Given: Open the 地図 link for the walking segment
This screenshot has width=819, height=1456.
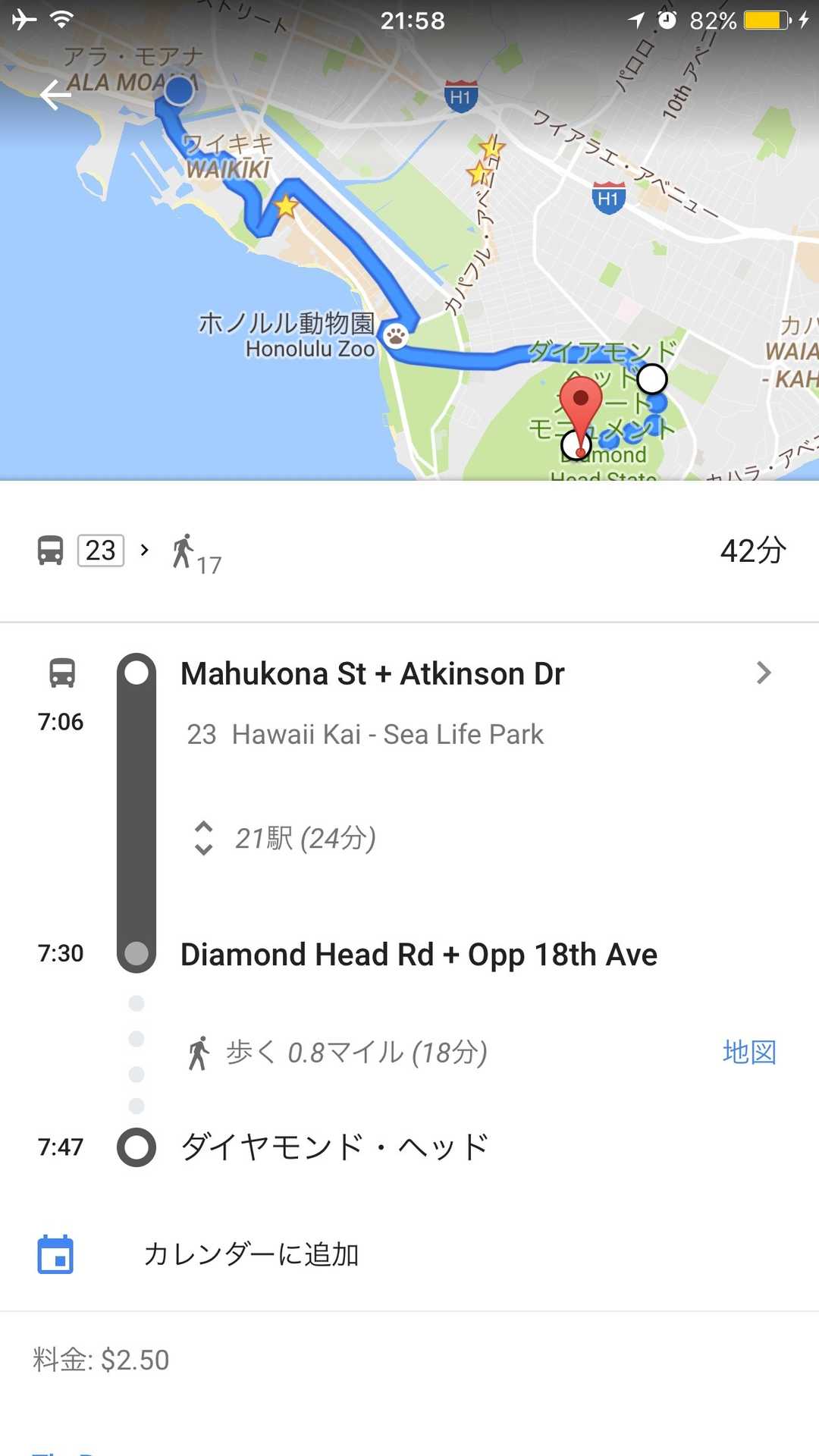Looking at the screenshot, I should tap(749, 1052).
